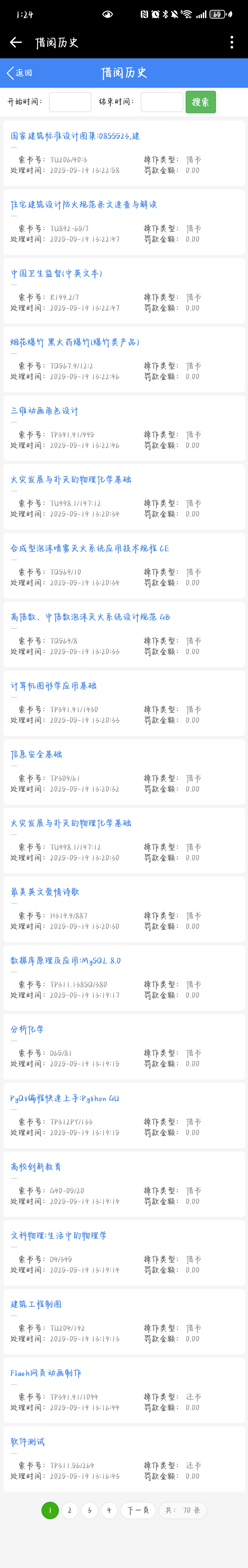The height and width of the screenshot is (1568, 248).
Task: Open the 三维动画角色设计 book link
Action: tap(44, 411)
